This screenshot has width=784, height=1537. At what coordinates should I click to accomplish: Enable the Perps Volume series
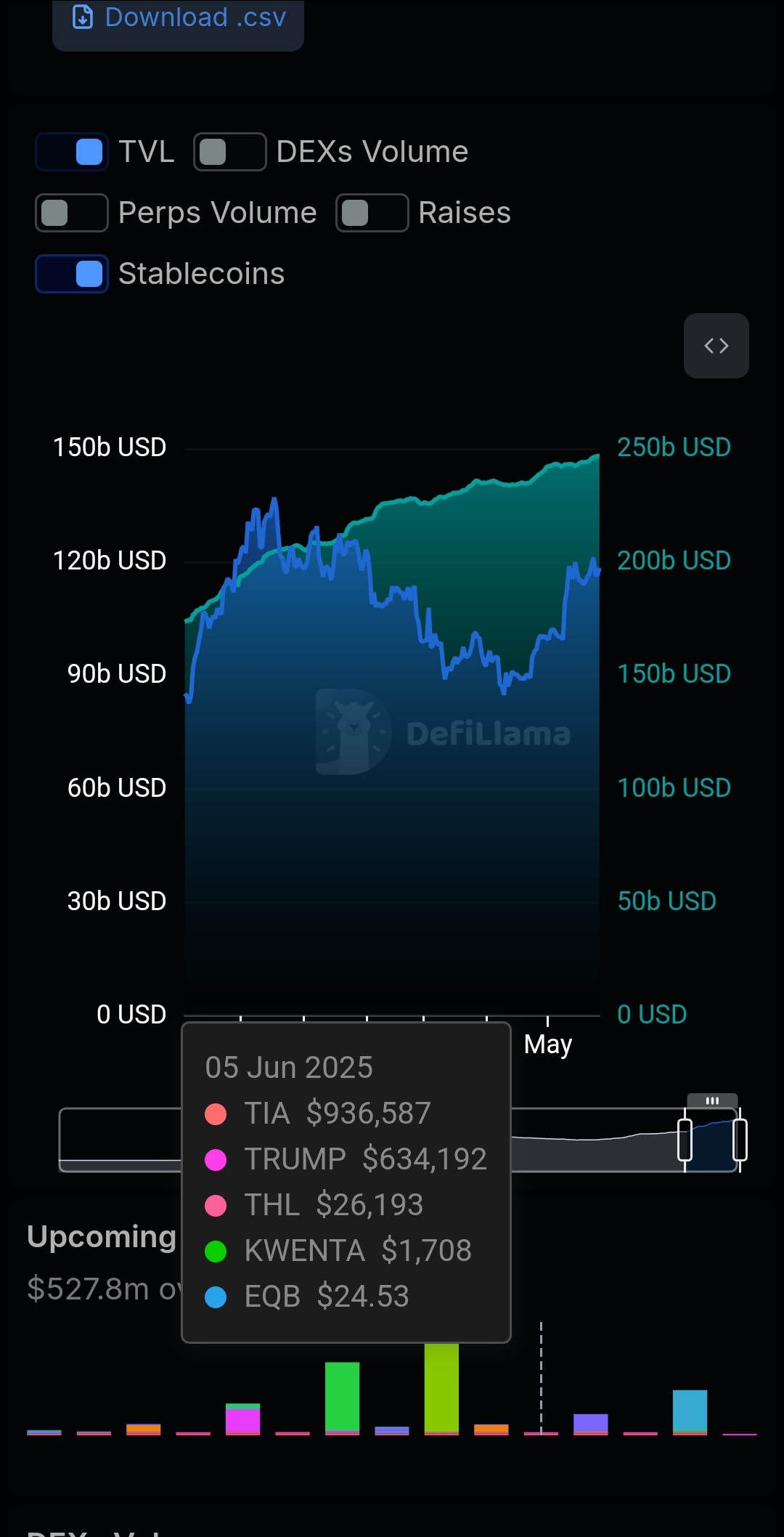point(72,213)
